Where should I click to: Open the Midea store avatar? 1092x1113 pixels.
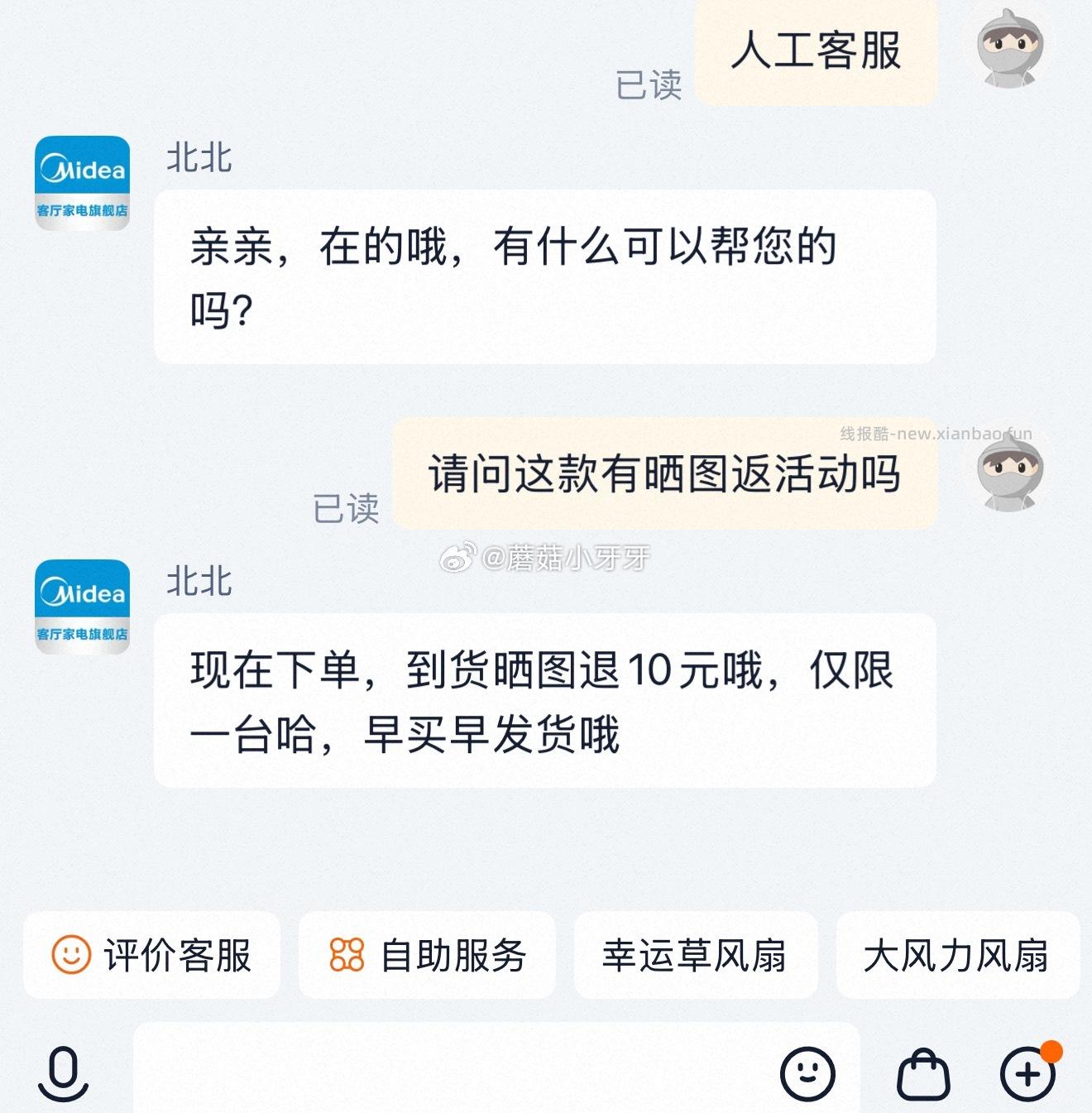click(x=80, y=182)
